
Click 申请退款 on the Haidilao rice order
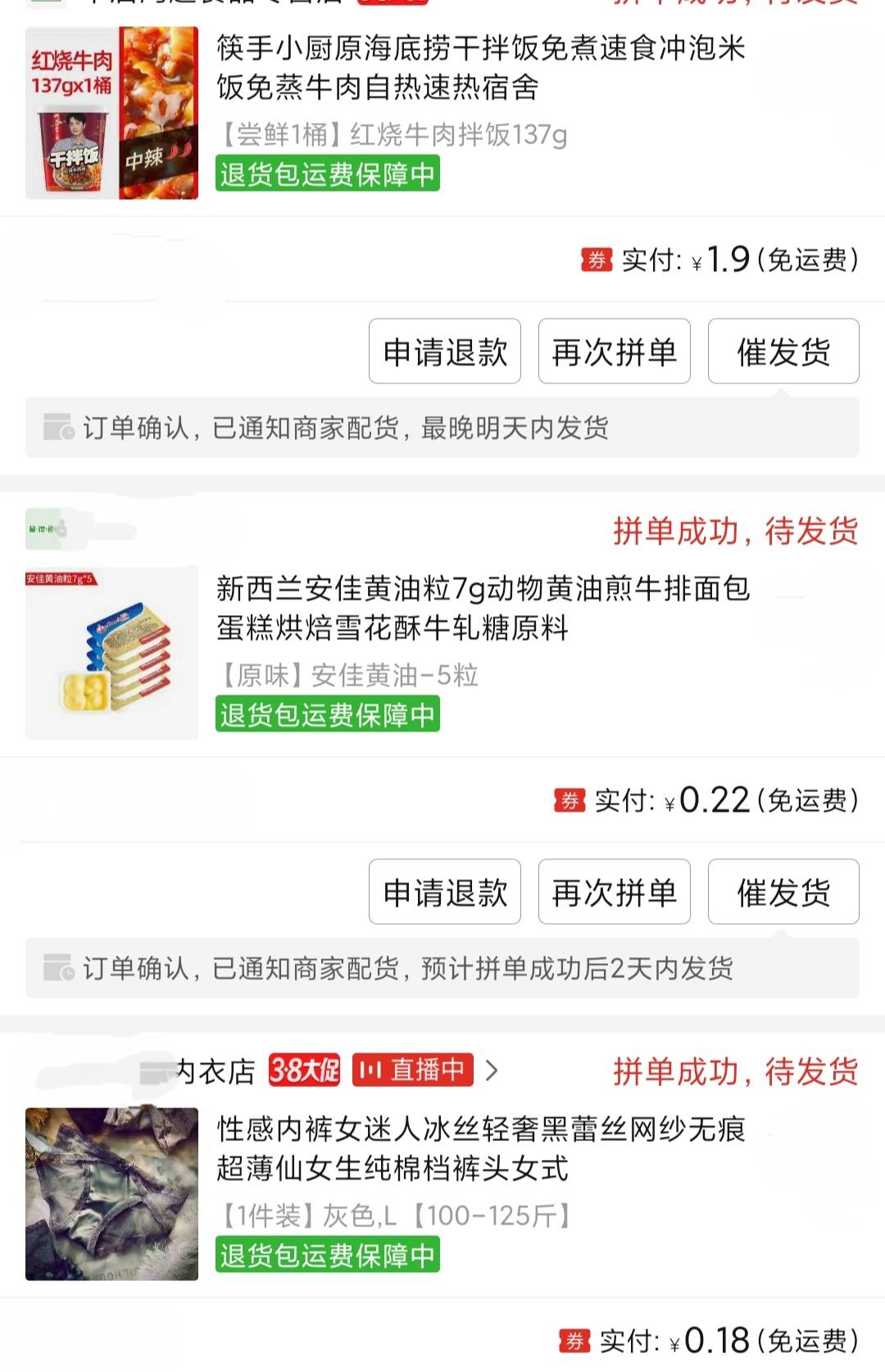point(444,351)
